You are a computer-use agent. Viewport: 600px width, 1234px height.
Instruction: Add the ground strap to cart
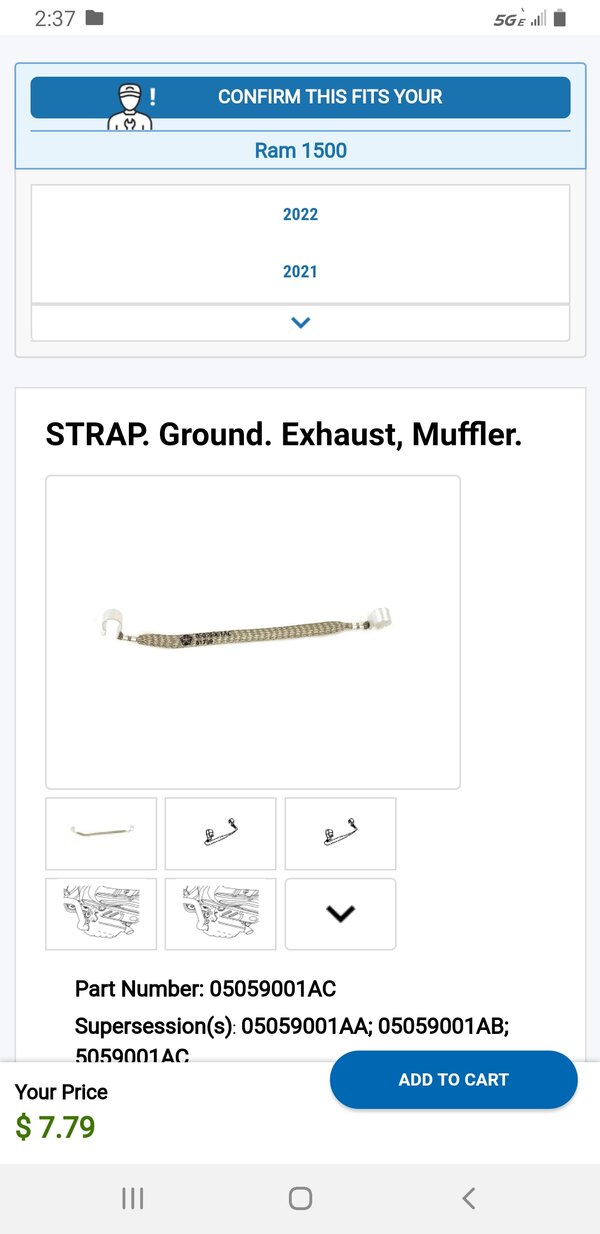[x=453, y=1080]
